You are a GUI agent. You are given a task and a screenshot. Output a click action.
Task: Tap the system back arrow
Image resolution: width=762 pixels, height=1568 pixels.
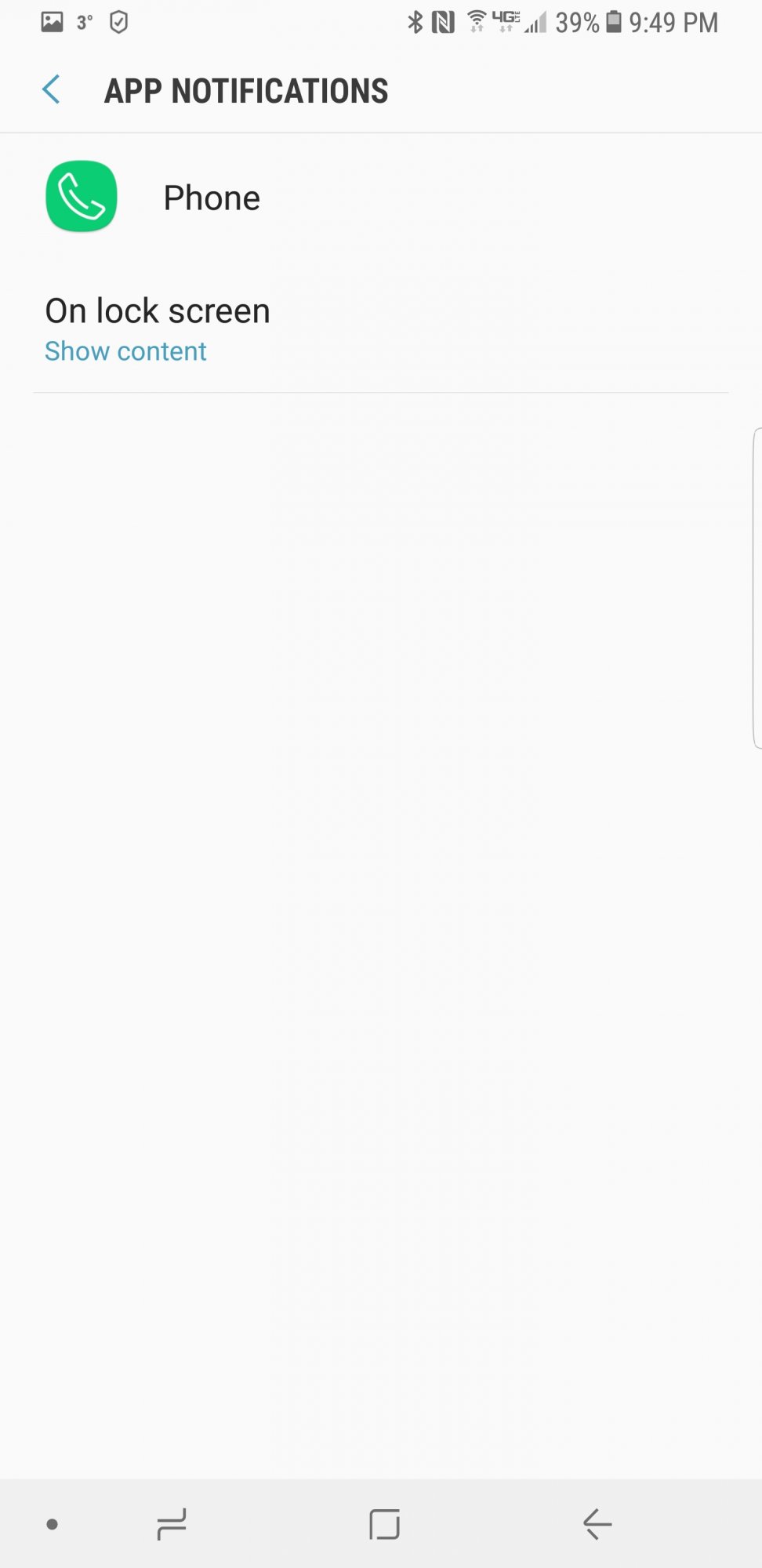click(x=597, y=1524)
